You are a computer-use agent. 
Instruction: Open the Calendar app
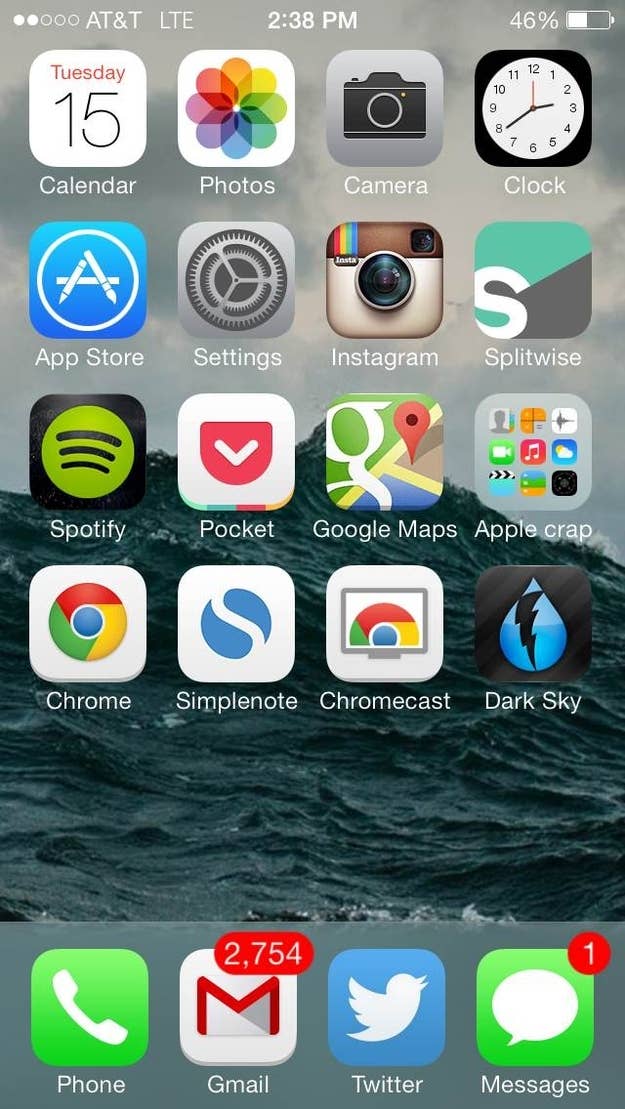tap(88, 108)
